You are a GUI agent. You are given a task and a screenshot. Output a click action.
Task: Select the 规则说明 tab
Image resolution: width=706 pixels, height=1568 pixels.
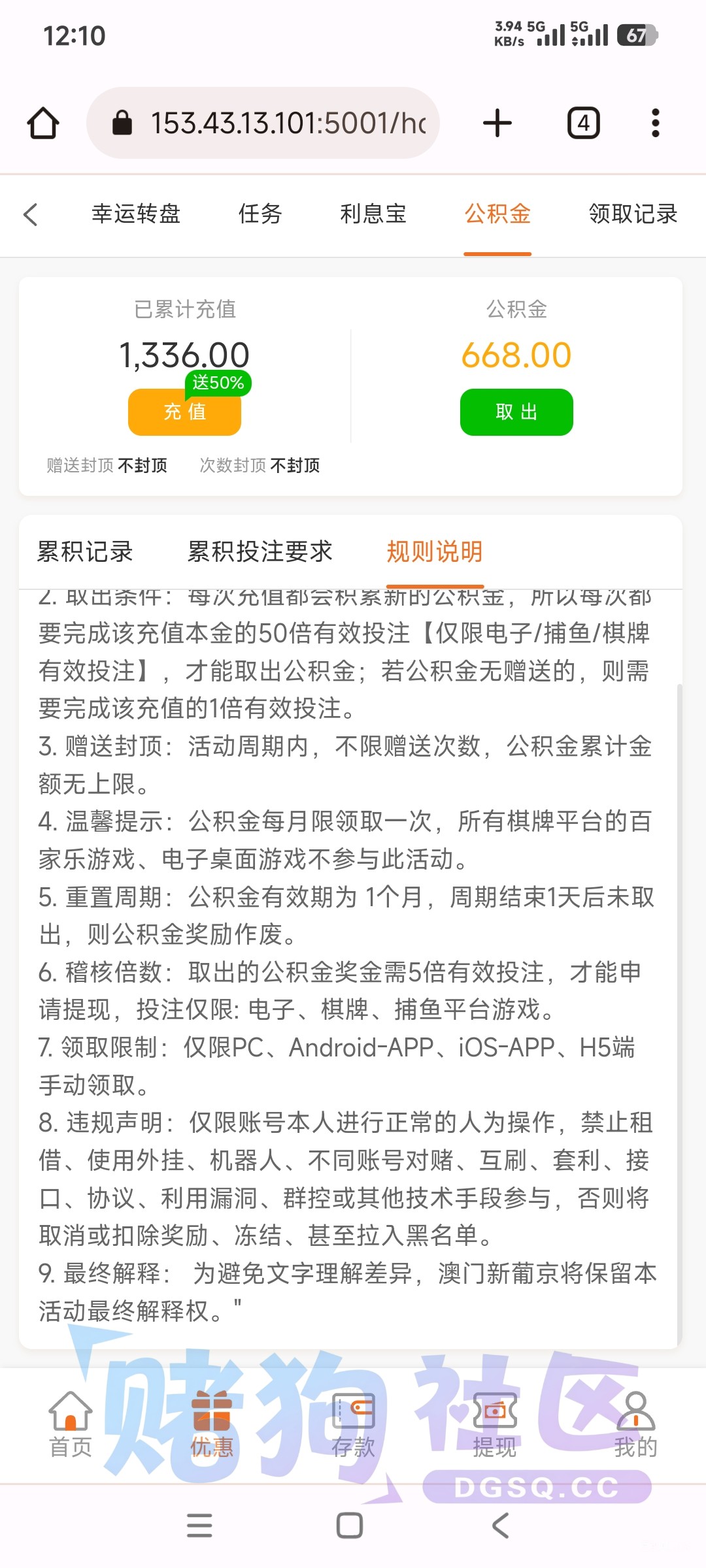tap(435, 551)
